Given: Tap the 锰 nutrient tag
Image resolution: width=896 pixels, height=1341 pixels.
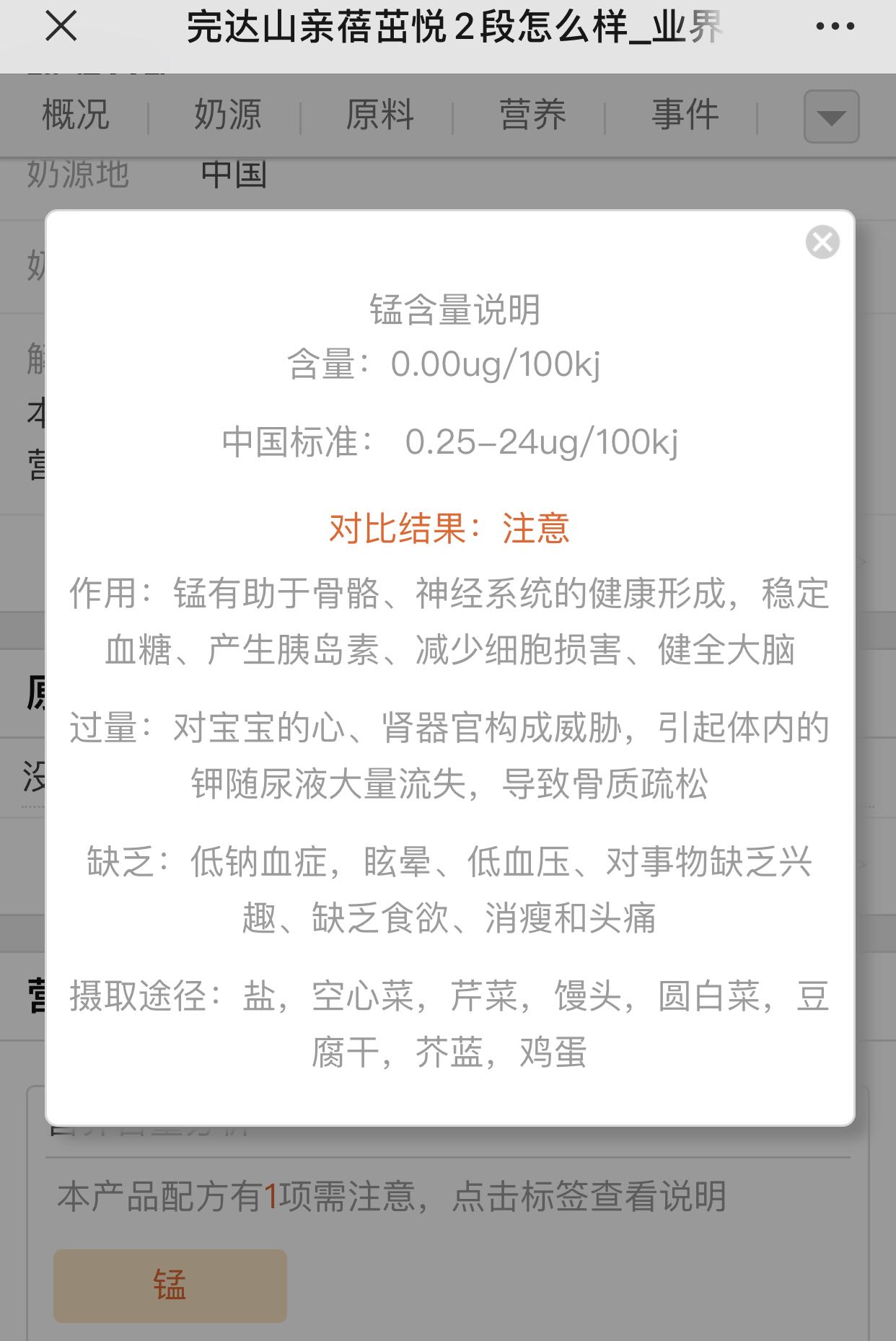Looking at the screenshot, I should pos(170,1285).
